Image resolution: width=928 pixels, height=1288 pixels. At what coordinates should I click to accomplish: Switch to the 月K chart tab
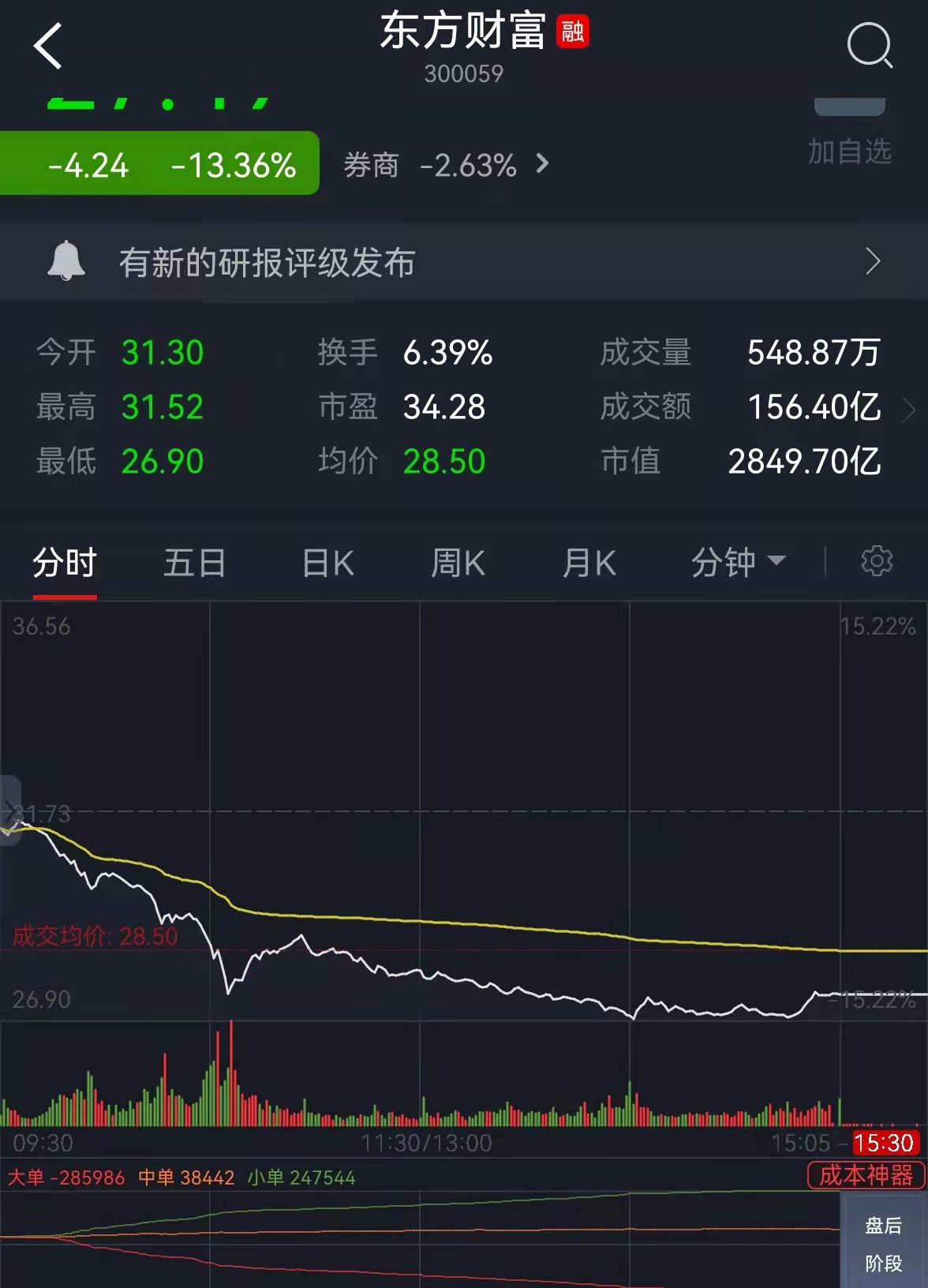[589, 563]
